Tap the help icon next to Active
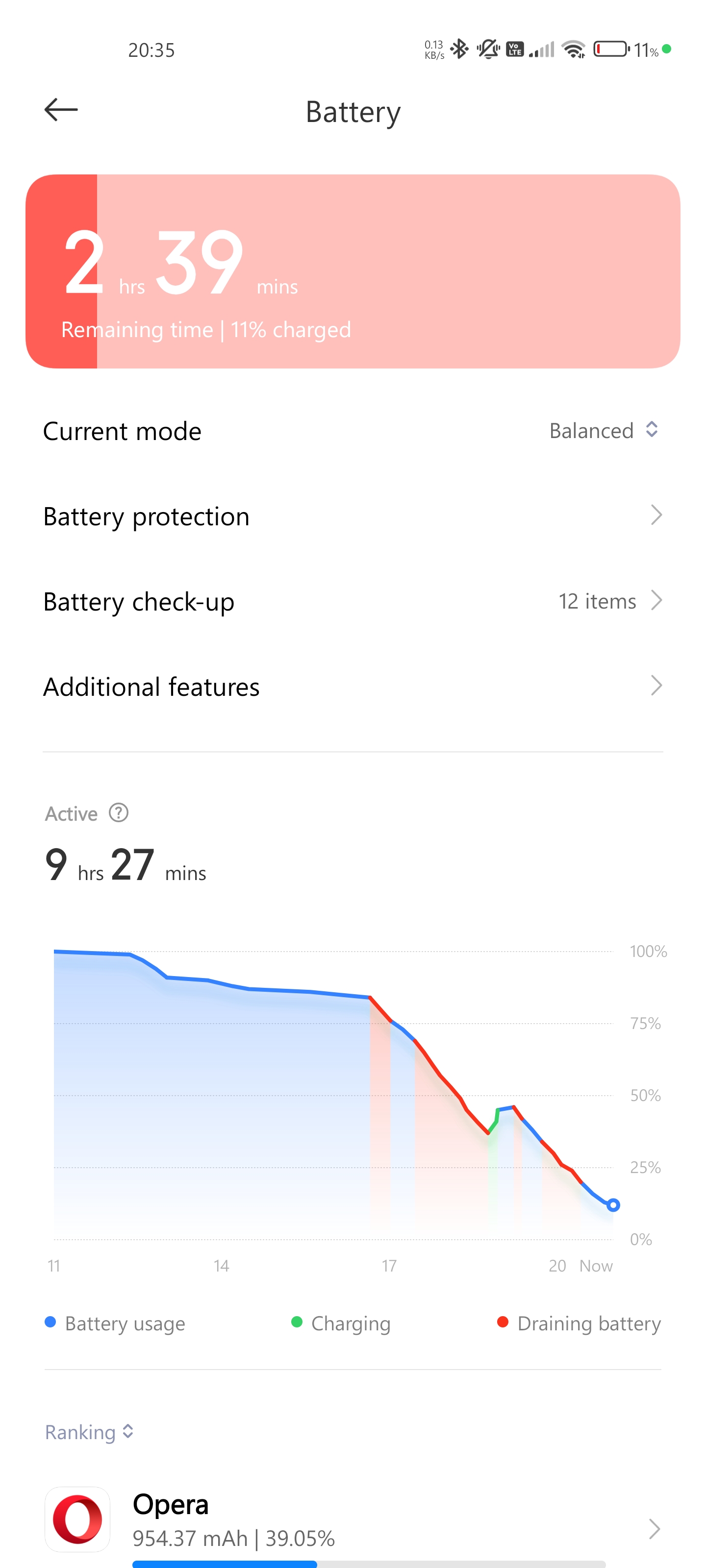The height and width of the screenshot is (1568, 706). pos(119,812)
